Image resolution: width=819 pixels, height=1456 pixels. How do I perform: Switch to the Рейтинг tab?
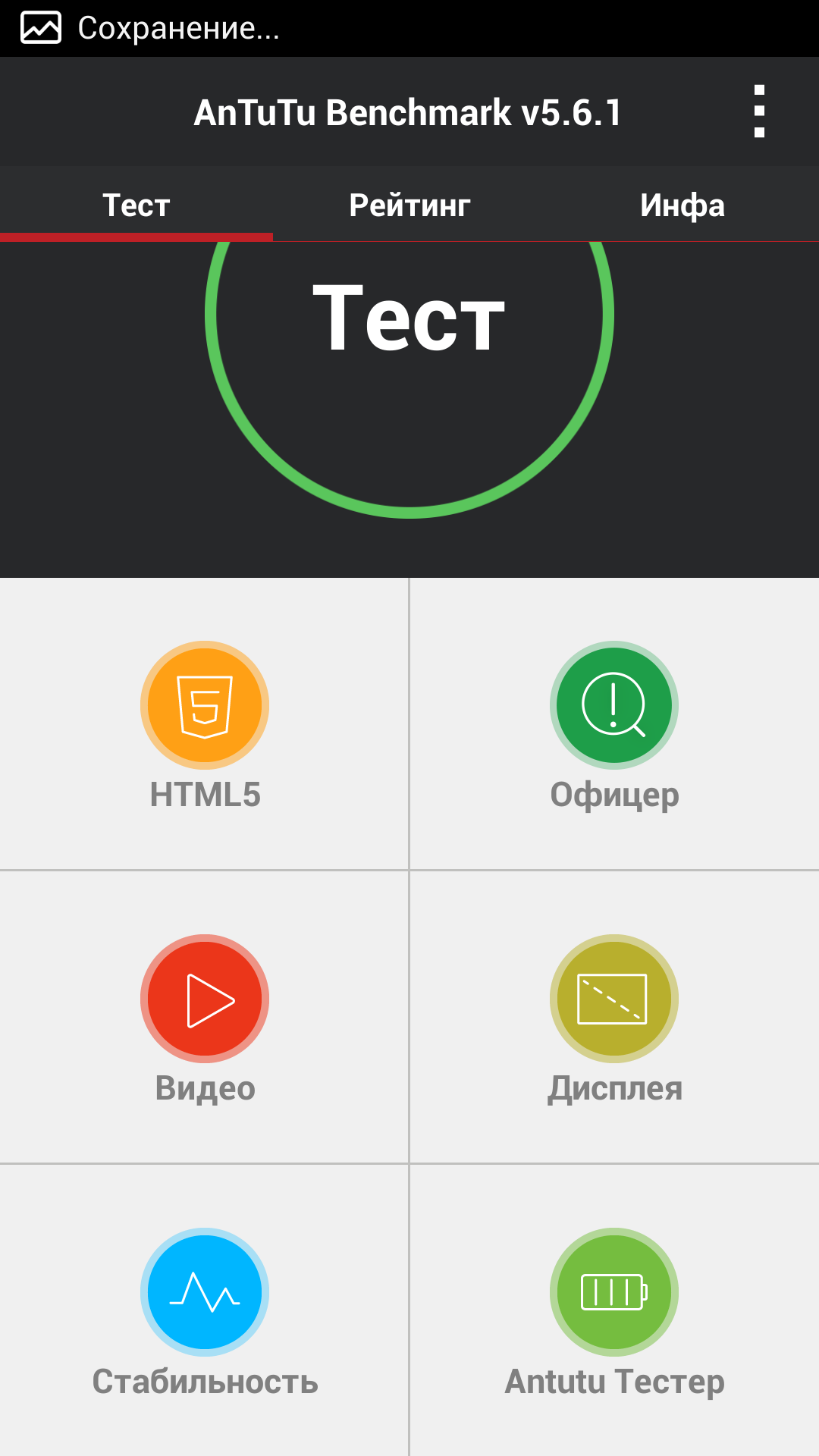coord(409,206)
